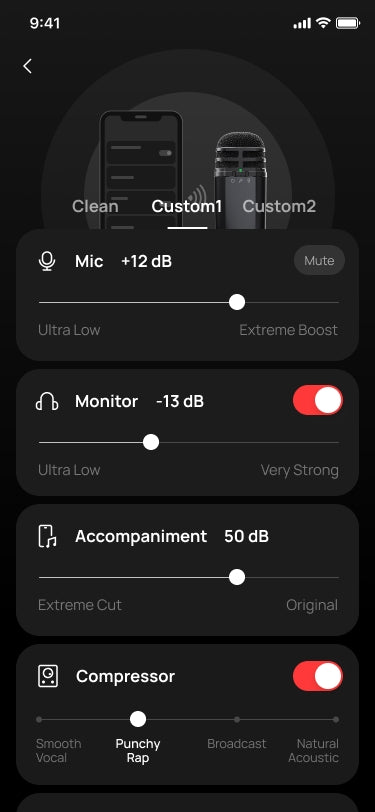This screenshot has height=812, width=375.
Task: Go back using the top-left arrow
Action: click(x=27, y=66)
